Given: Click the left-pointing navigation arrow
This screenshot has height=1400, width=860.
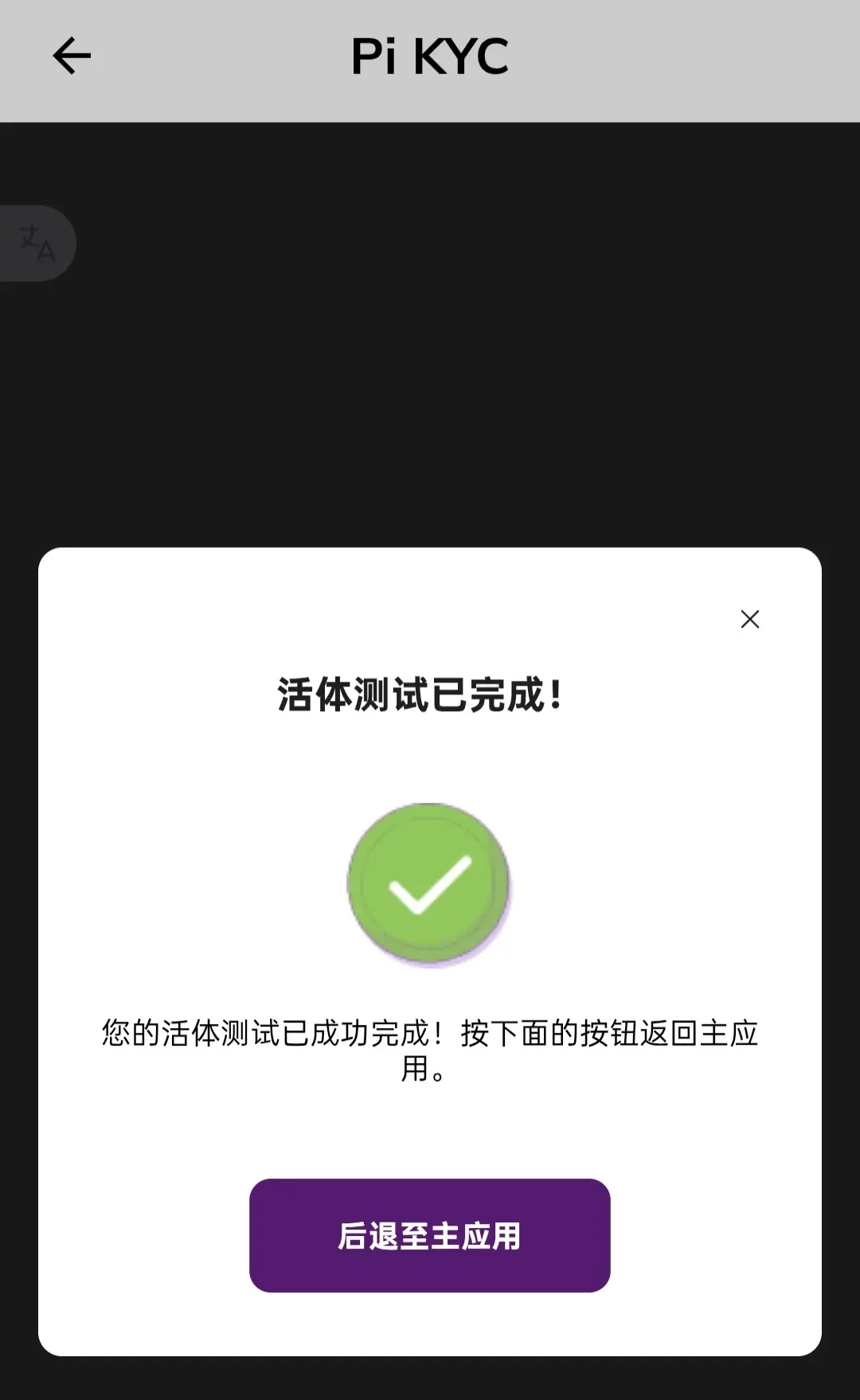Looking at the screenshot, I should click(71, 54).
